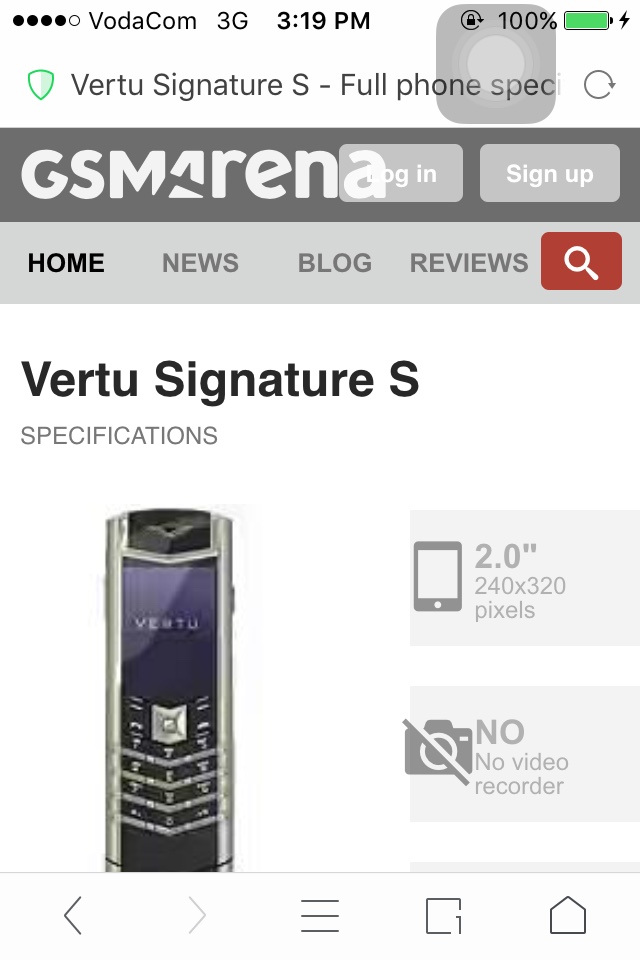
Task: Switch to the NEWS section
Action: coord(200,263)
